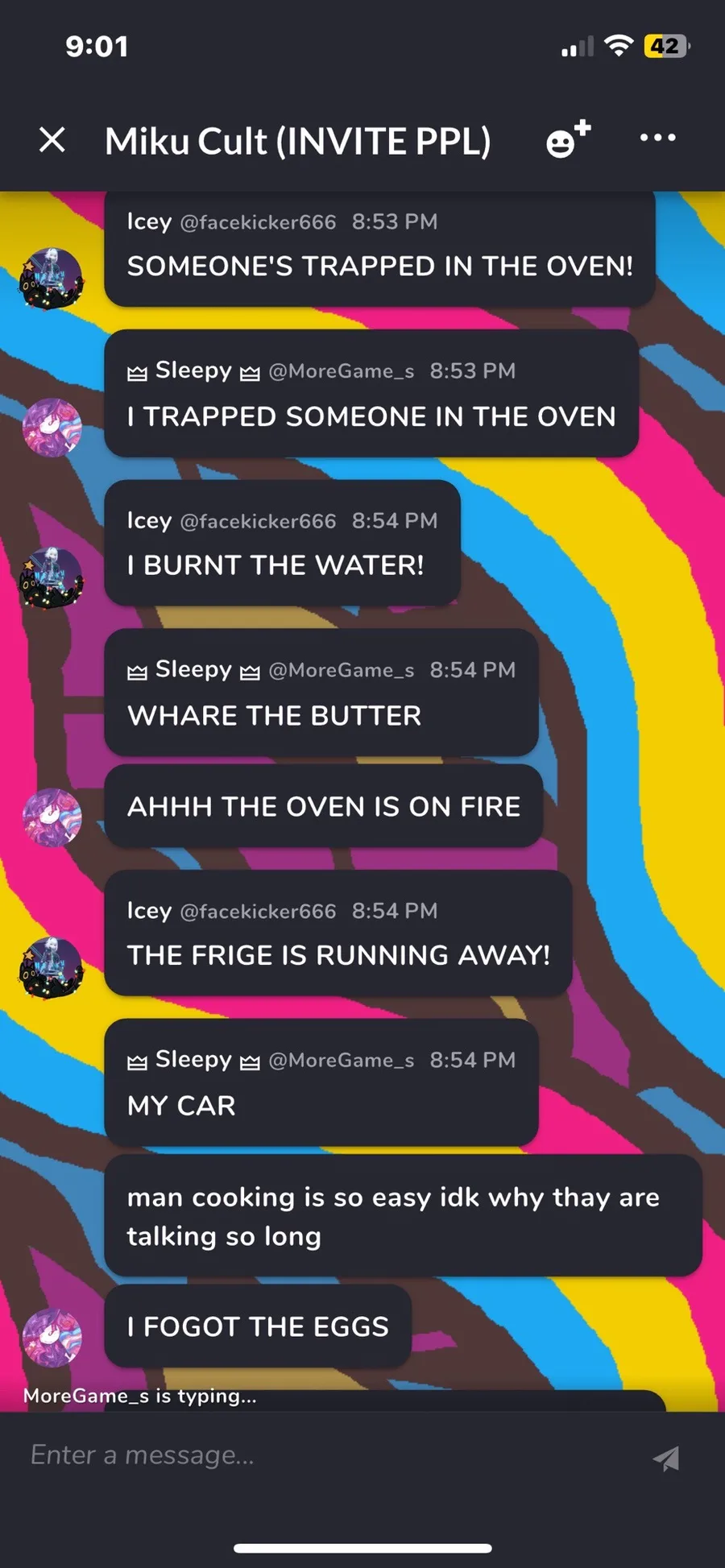This screenshot has height=1568, width=725.
Task: Open the three-dot overflow menu
Action: pyautogui.click(x=657, y=138)
